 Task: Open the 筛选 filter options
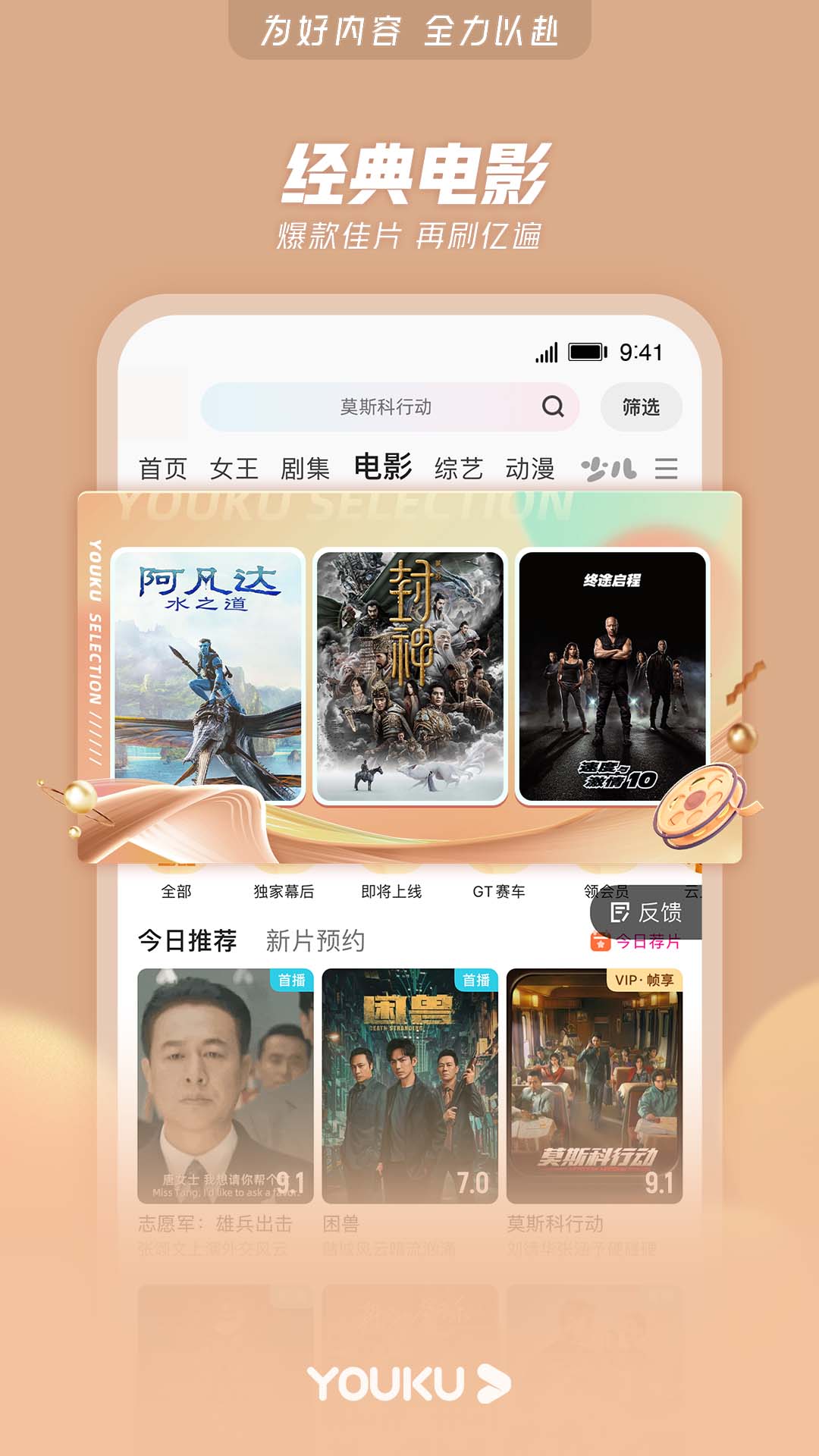pos(641,406)
